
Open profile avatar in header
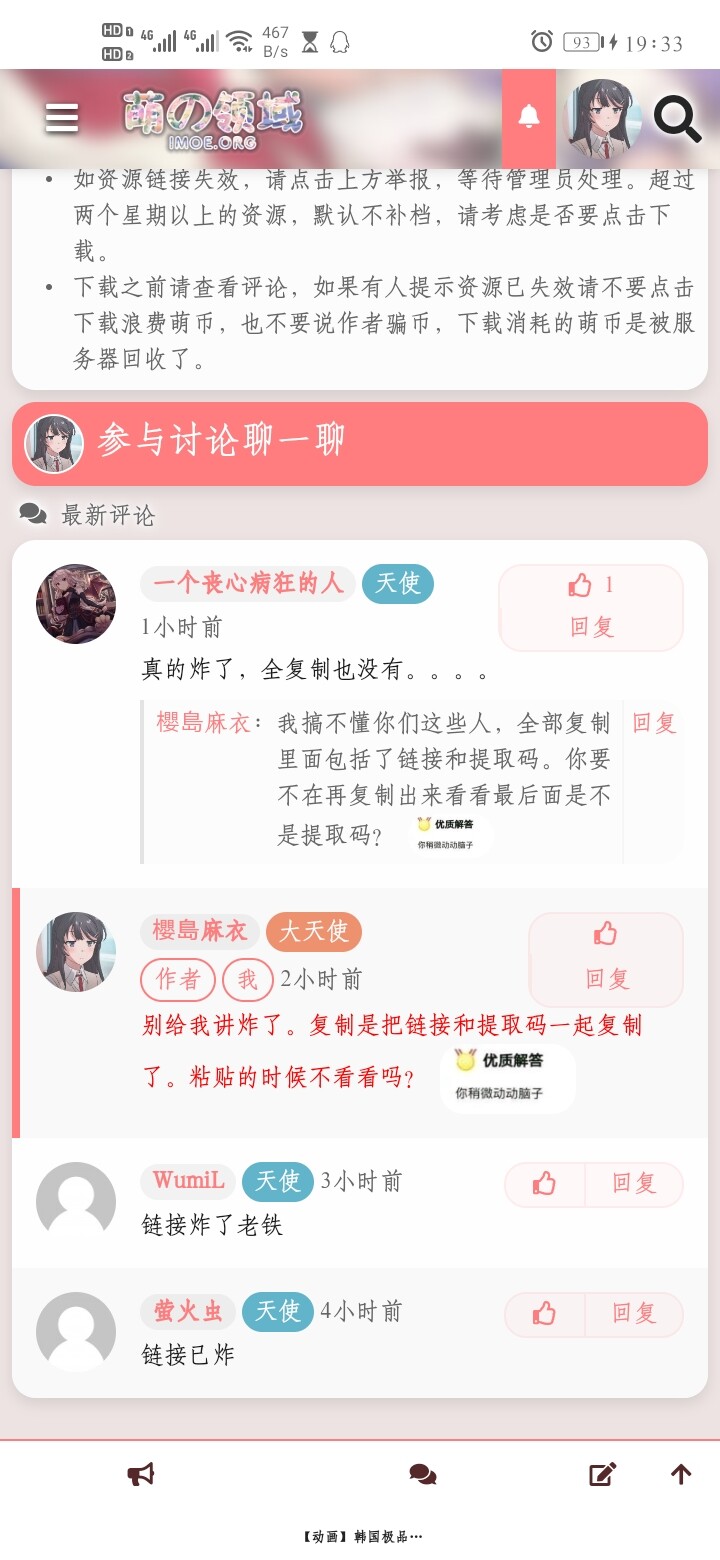[x=602, y=118]
